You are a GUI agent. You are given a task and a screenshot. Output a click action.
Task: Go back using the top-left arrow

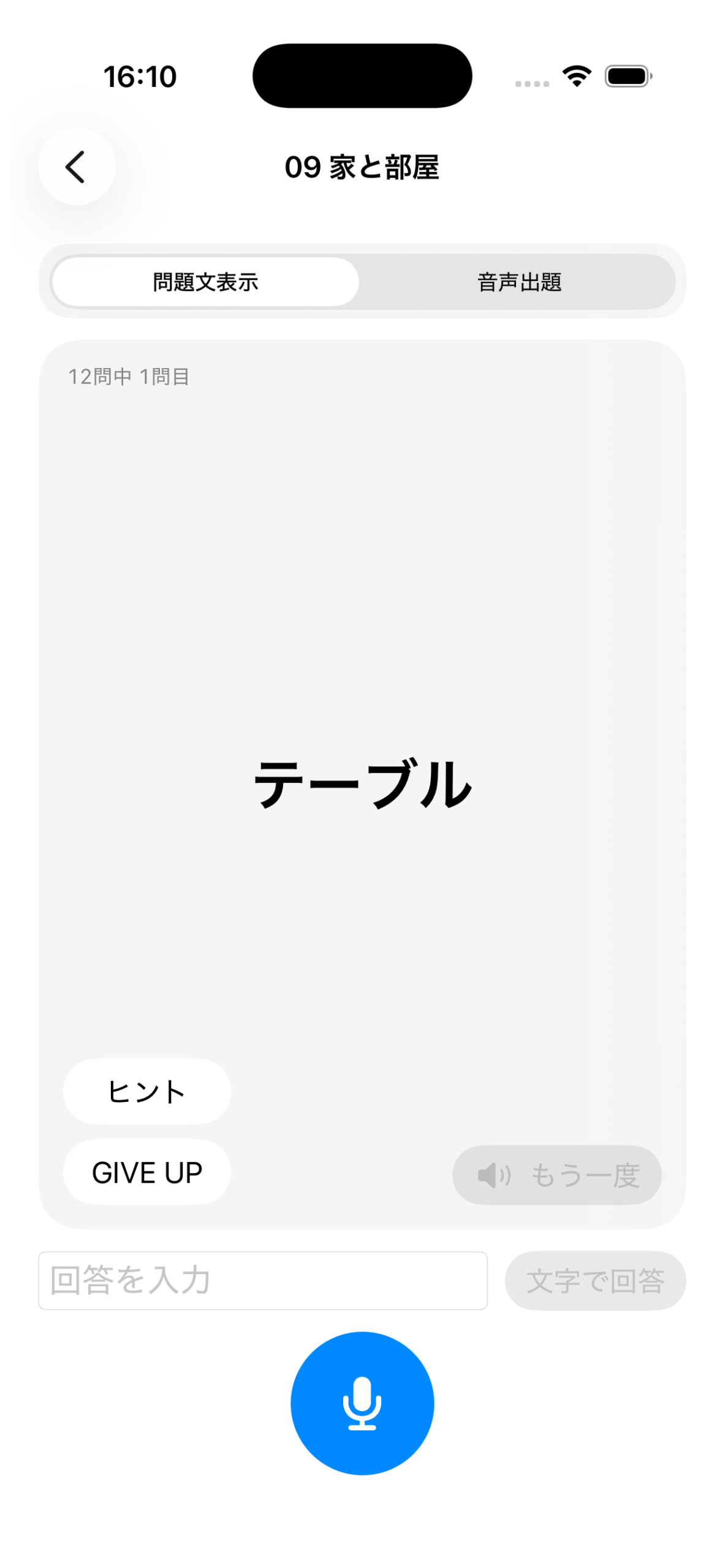(x=77, y=167)
